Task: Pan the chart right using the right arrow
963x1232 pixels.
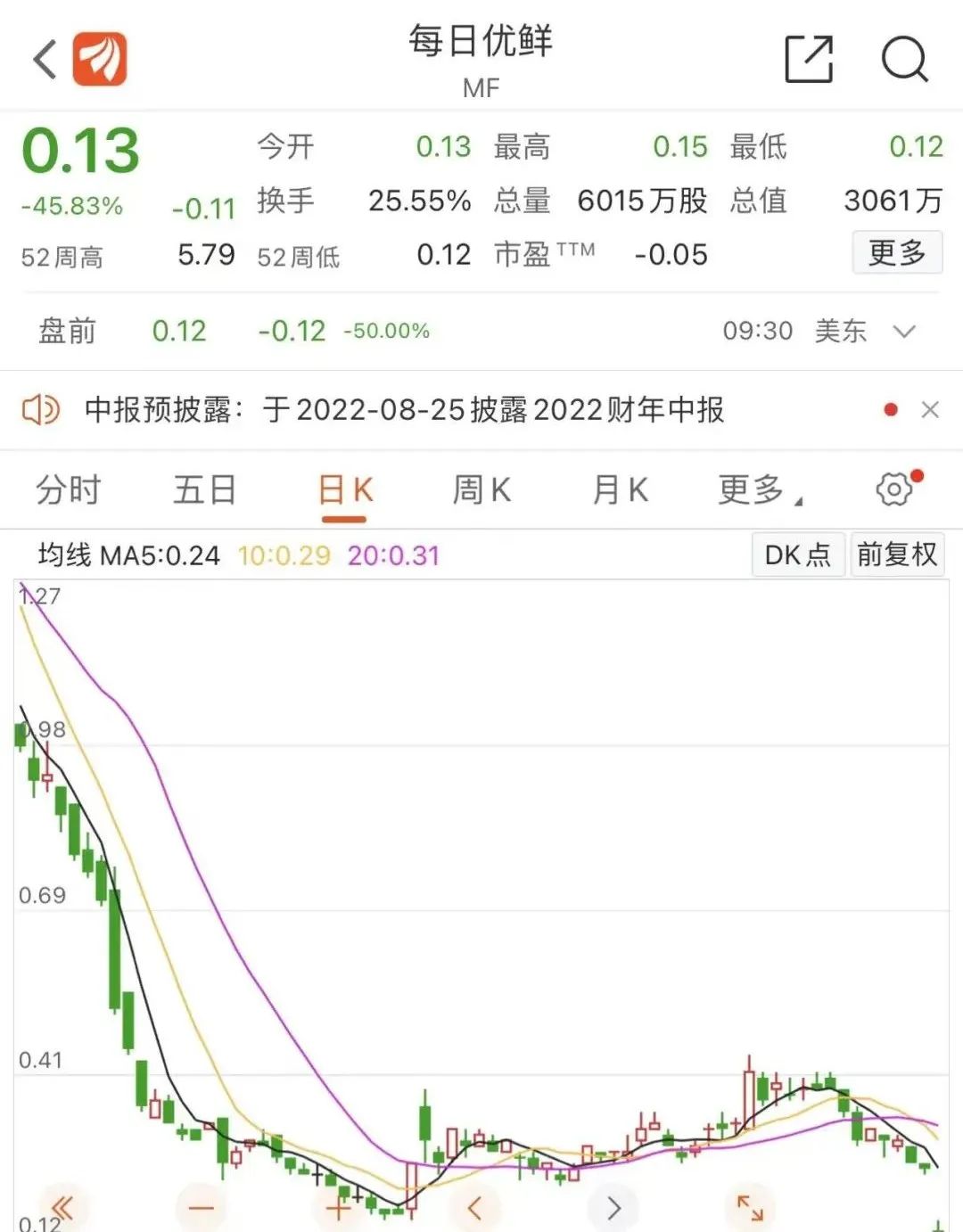Action: pos(613,1208)
